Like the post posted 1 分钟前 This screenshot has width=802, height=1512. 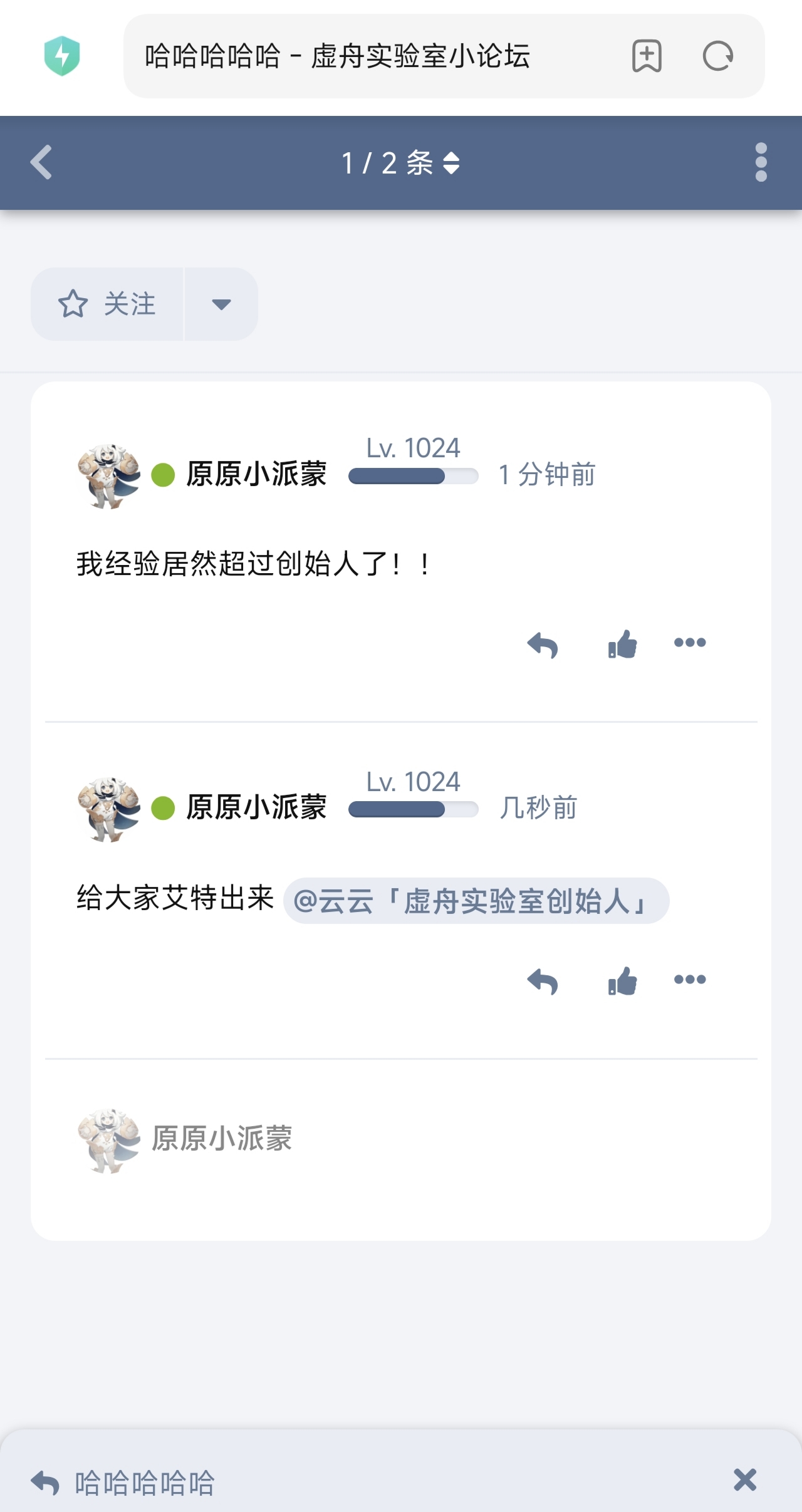click(623, 643)
